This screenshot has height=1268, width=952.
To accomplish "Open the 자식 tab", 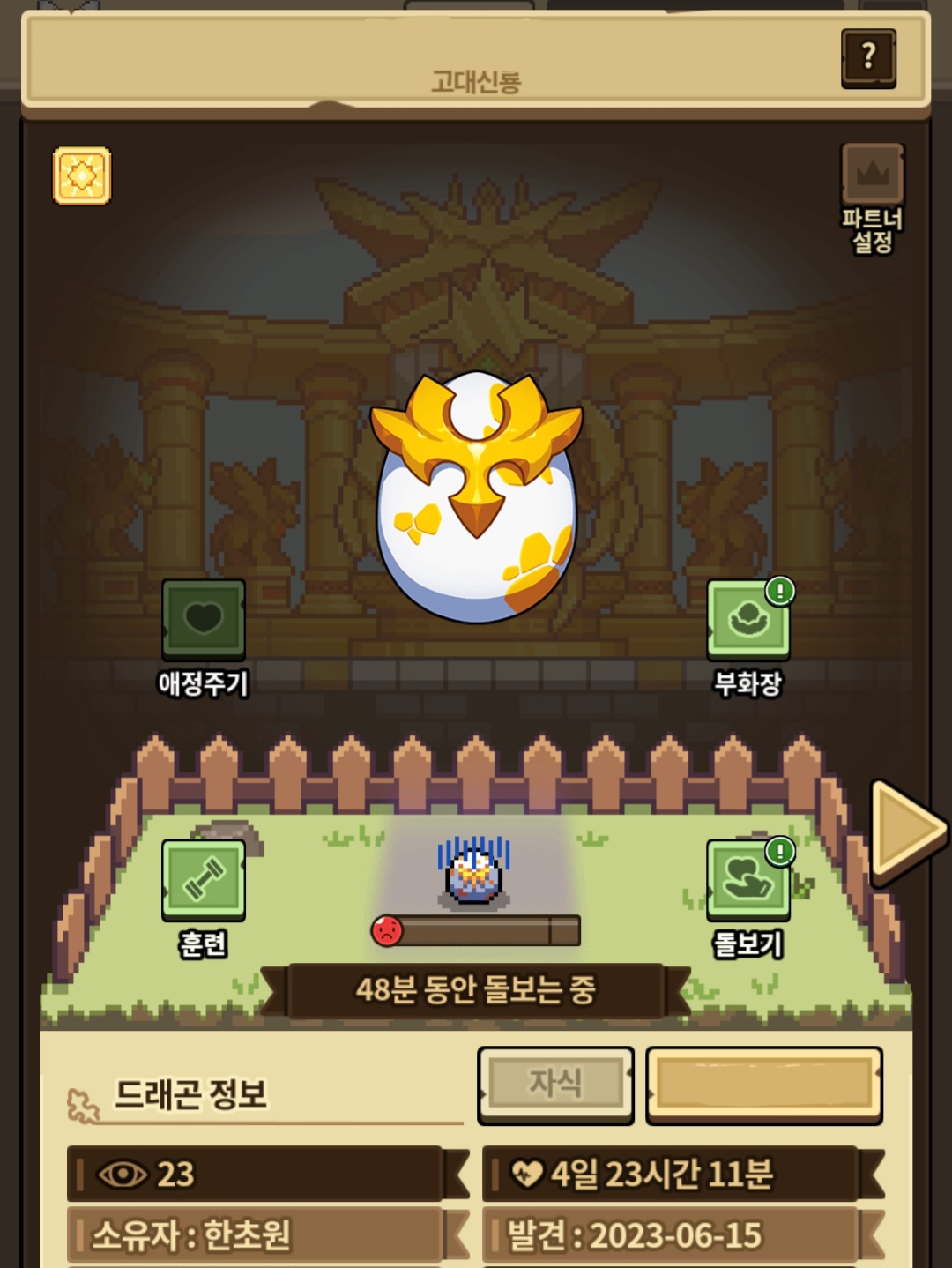I will tap(555, 1084).
